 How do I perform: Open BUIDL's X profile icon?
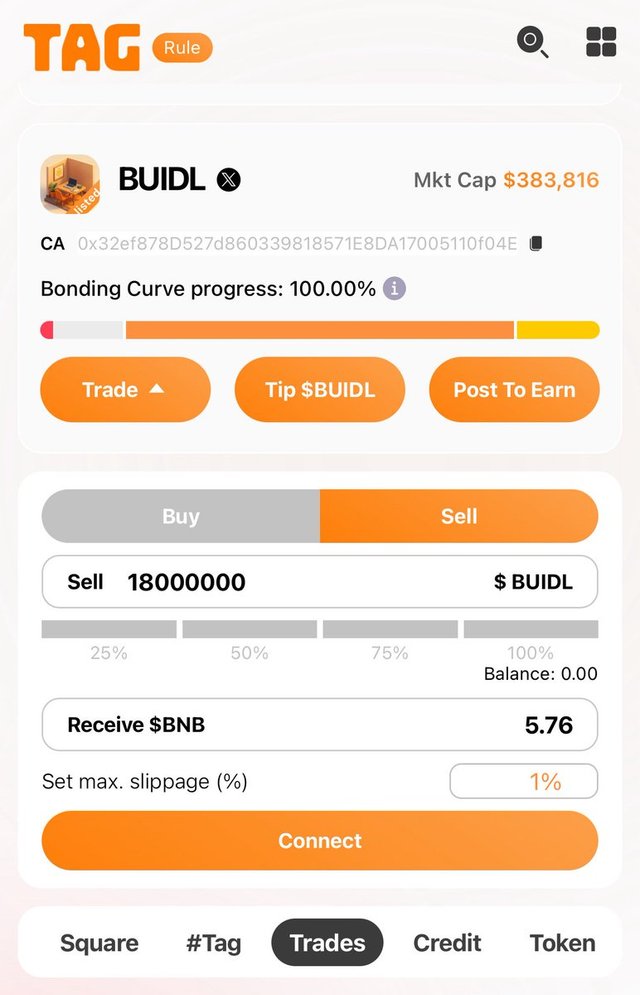coord(229,180)
